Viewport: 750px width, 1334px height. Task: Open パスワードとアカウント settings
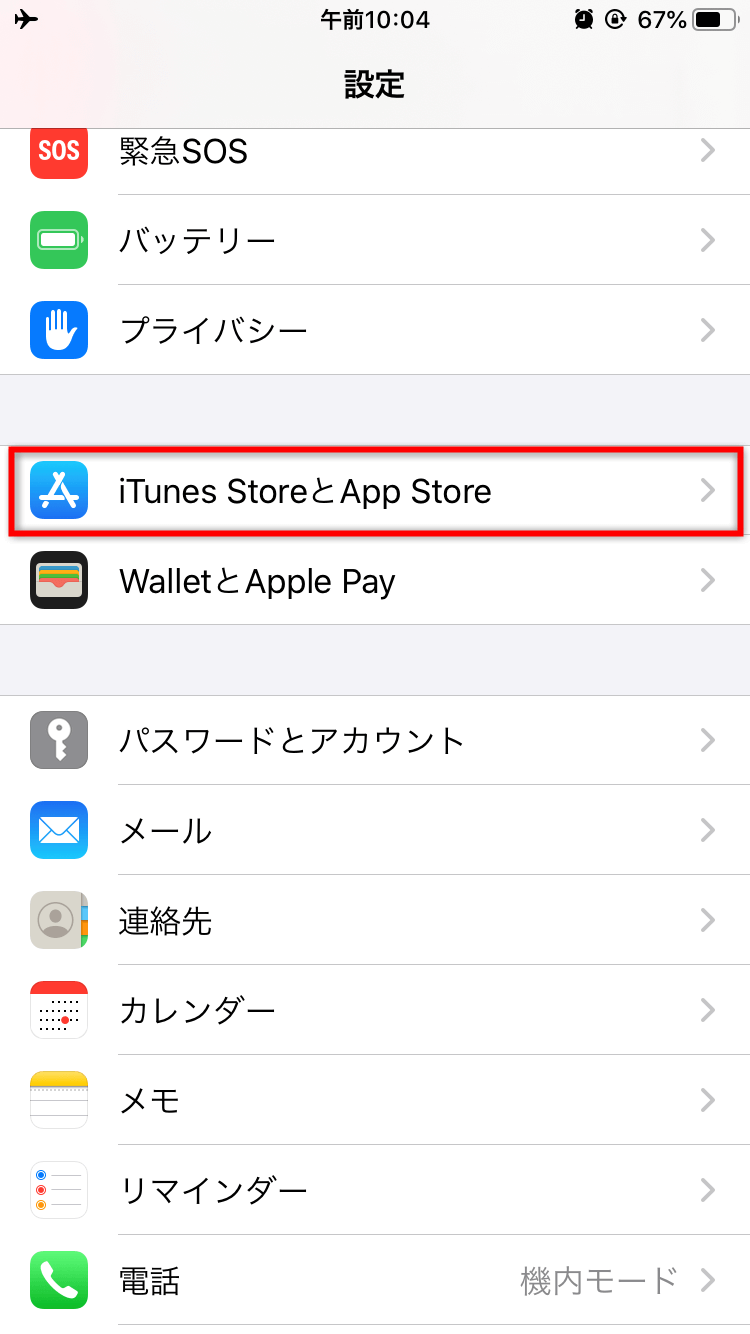374,740
